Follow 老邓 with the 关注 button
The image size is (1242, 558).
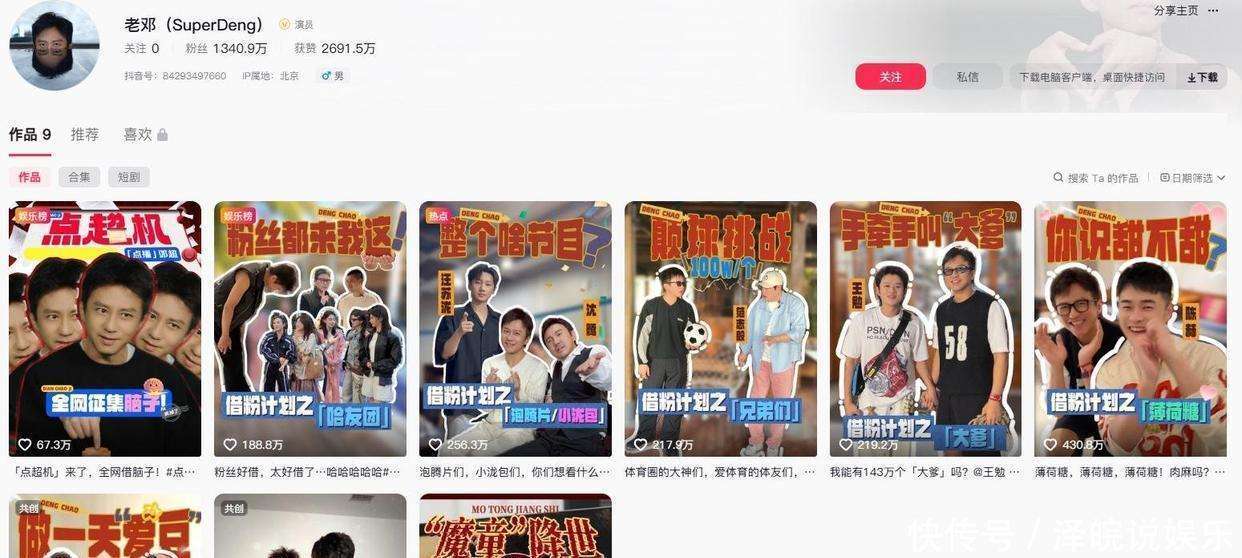pos(890,77)
